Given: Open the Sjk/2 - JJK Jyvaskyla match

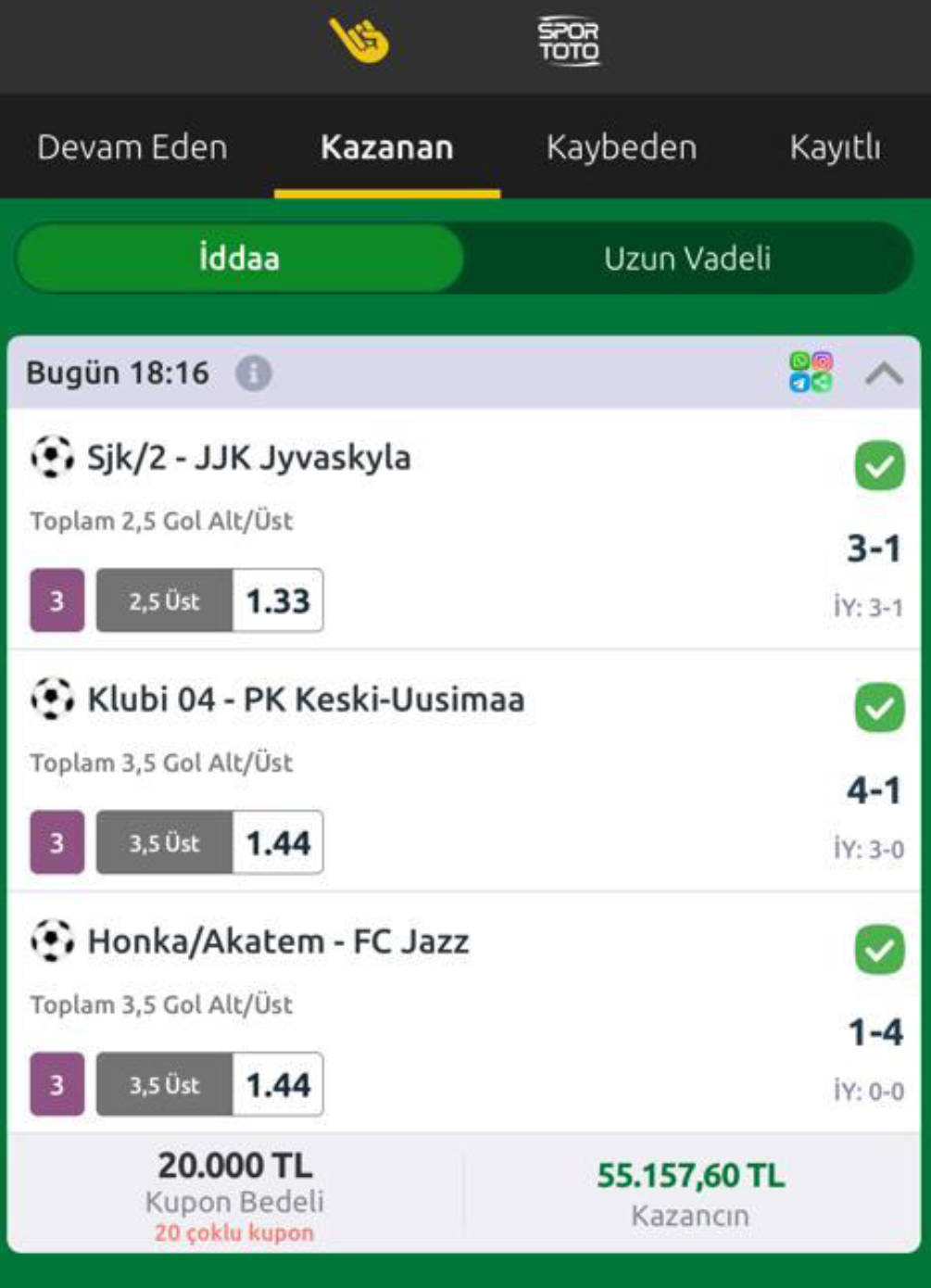Looking at the screenshot, I should (x=248, y=458).
